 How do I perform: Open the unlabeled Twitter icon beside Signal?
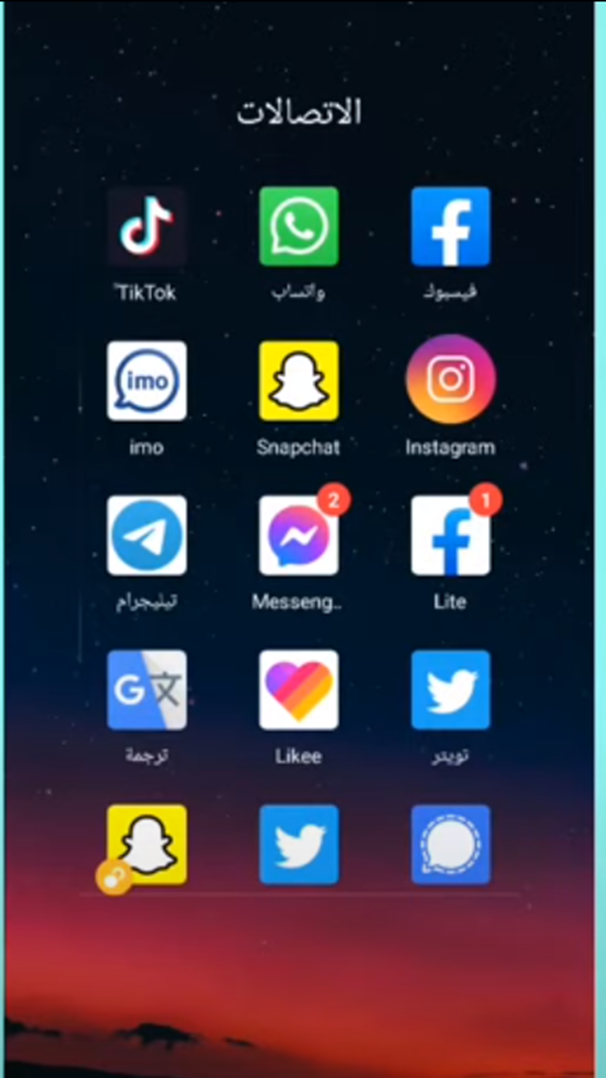[x=299, y=844]
